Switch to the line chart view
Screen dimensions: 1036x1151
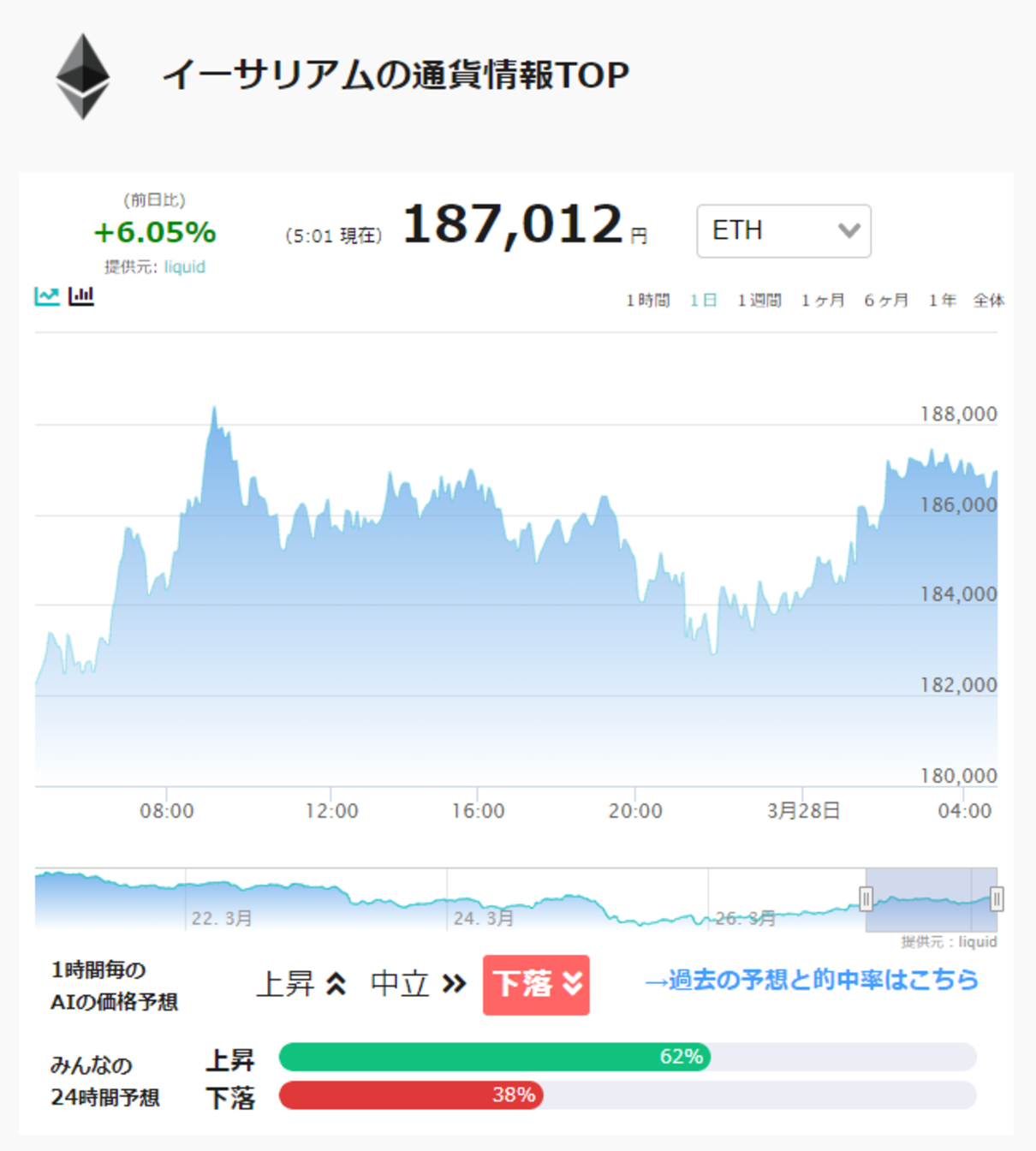47,296
